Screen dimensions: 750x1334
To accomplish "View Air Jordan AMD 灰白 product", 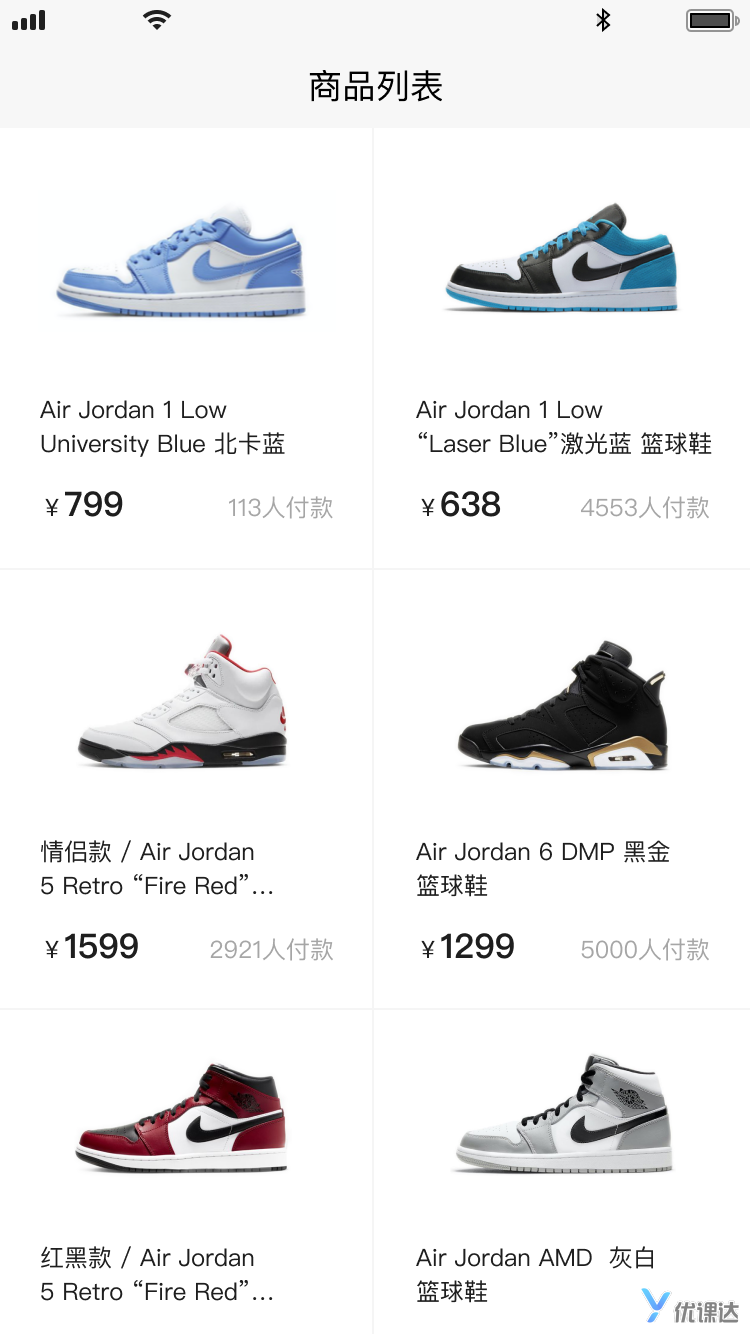I will (x=562, y=1170).
